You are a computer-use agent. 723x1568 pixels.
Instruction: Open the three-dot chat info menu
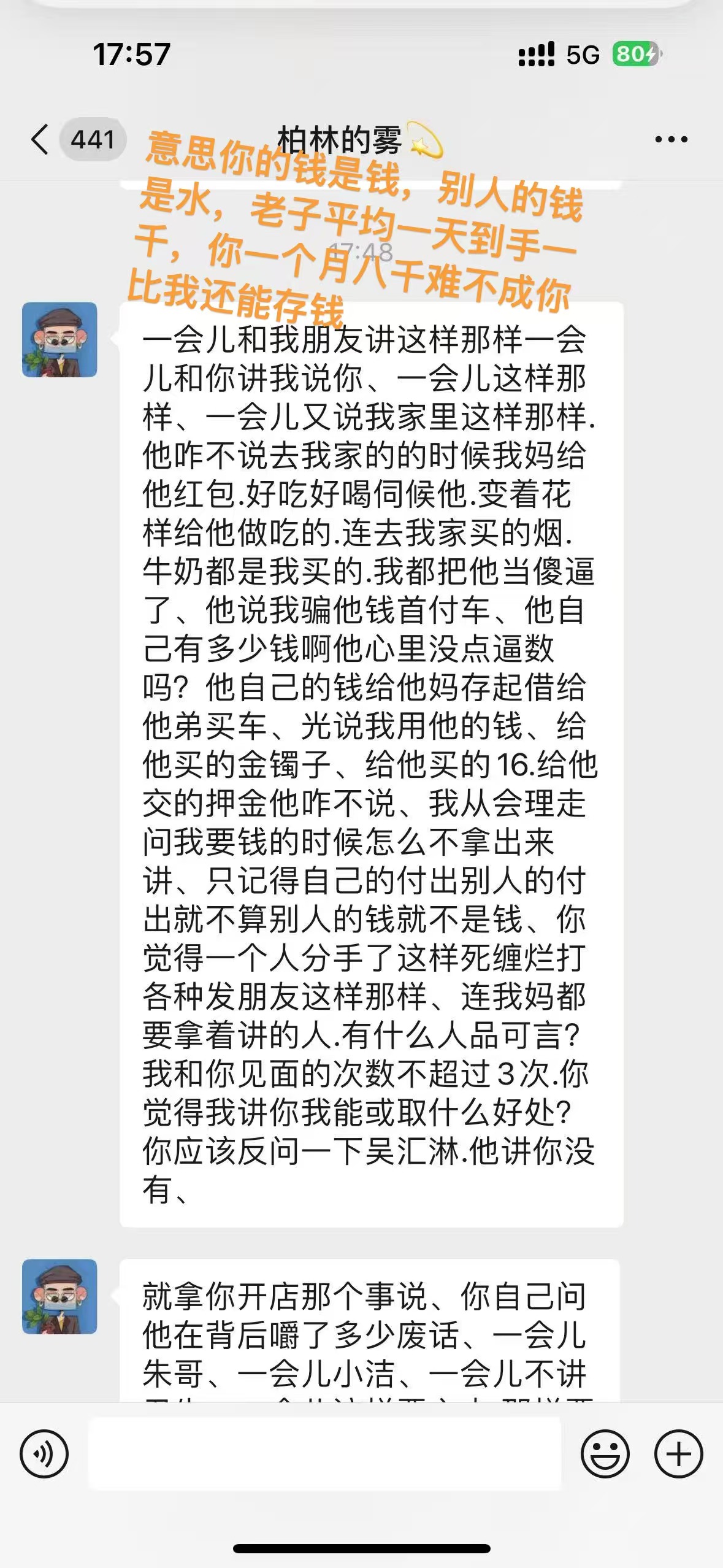(671, 140)
